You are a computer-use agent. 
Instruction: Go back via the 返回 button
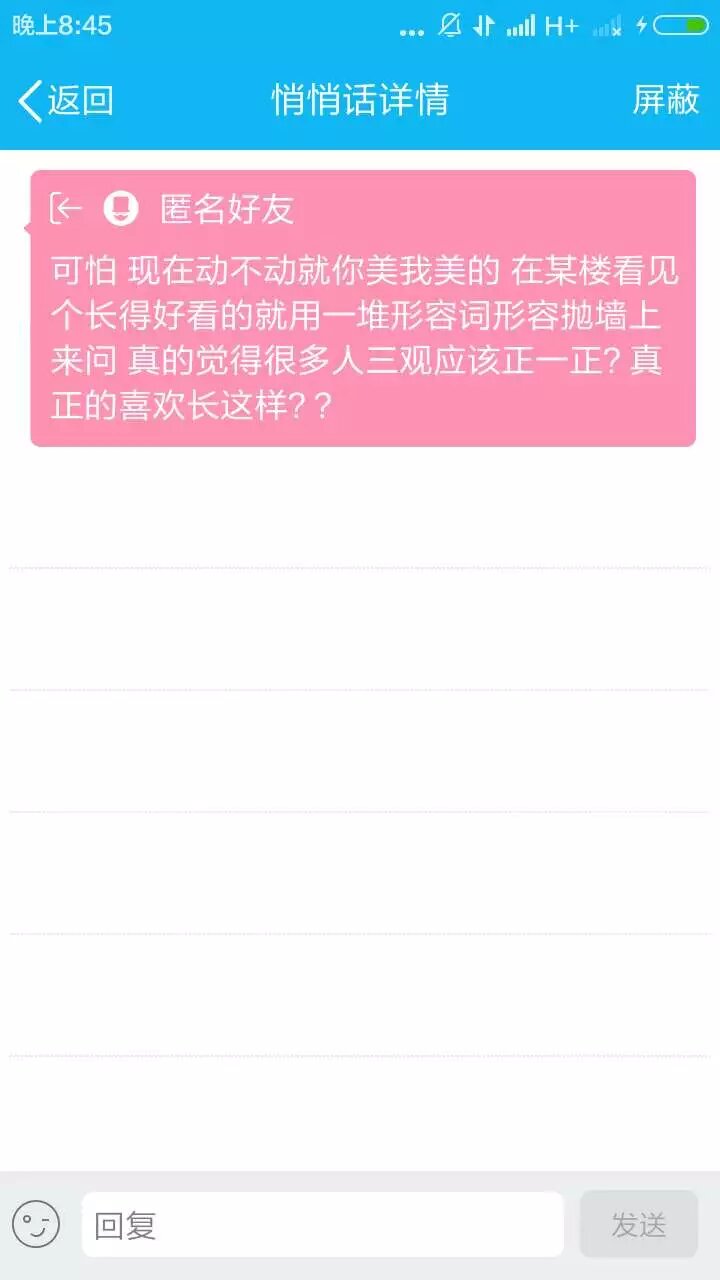point(65,100)
